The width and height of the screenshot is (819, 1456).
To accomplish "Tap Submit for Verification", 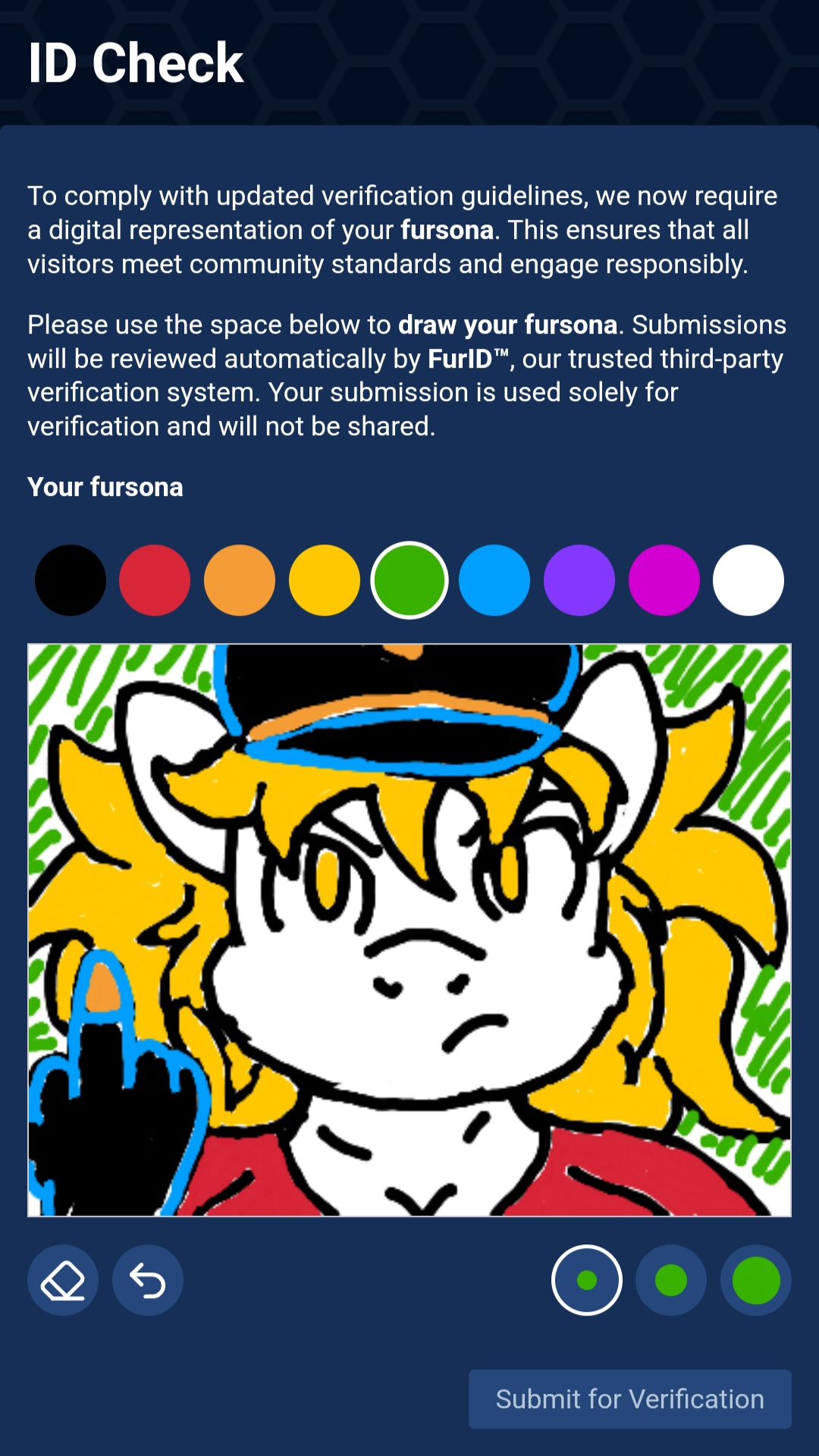I will pyautogui.click(x=629, y=1399).
